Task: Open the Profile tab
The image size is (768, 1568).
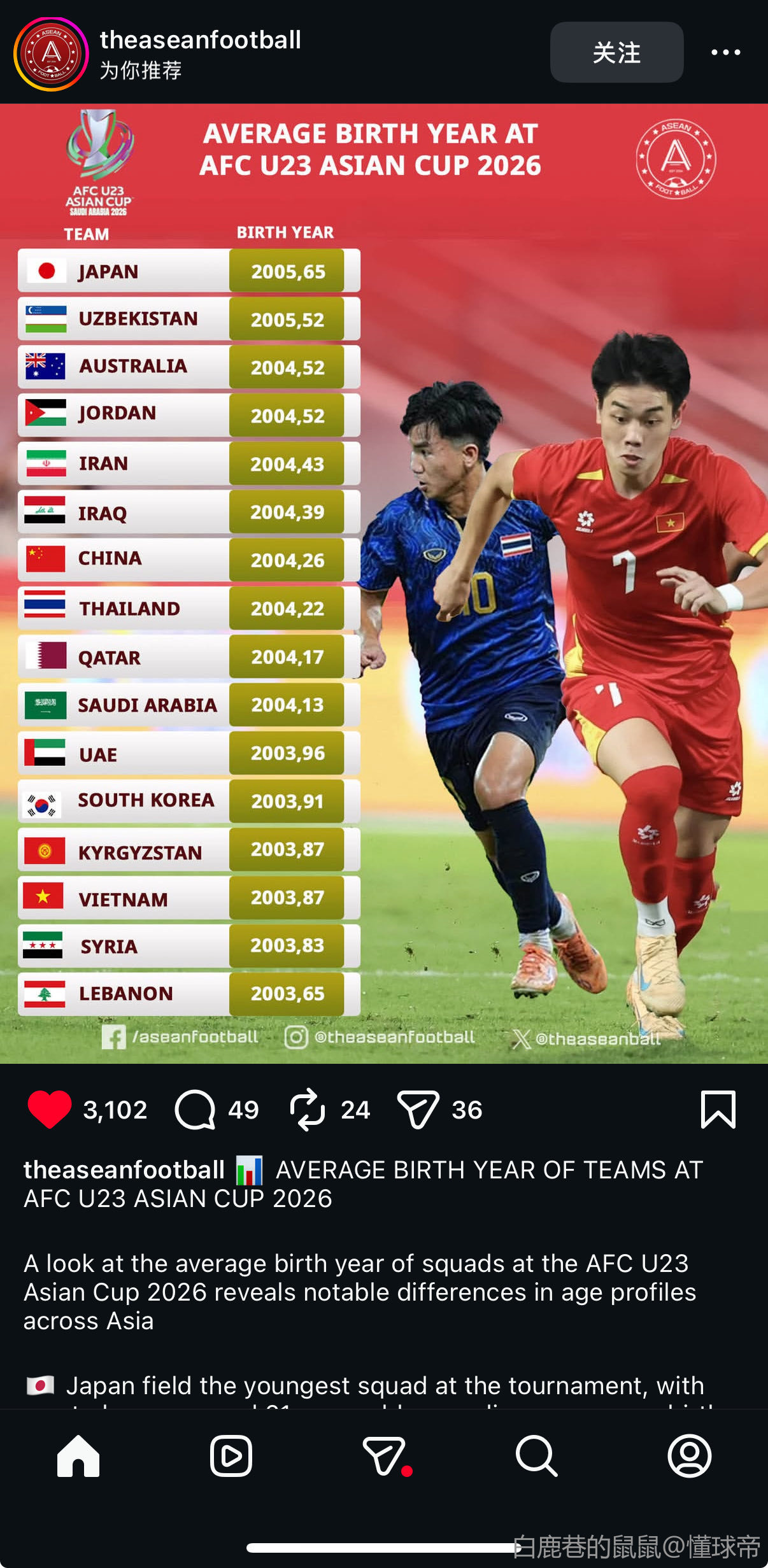Action: 689,1455
